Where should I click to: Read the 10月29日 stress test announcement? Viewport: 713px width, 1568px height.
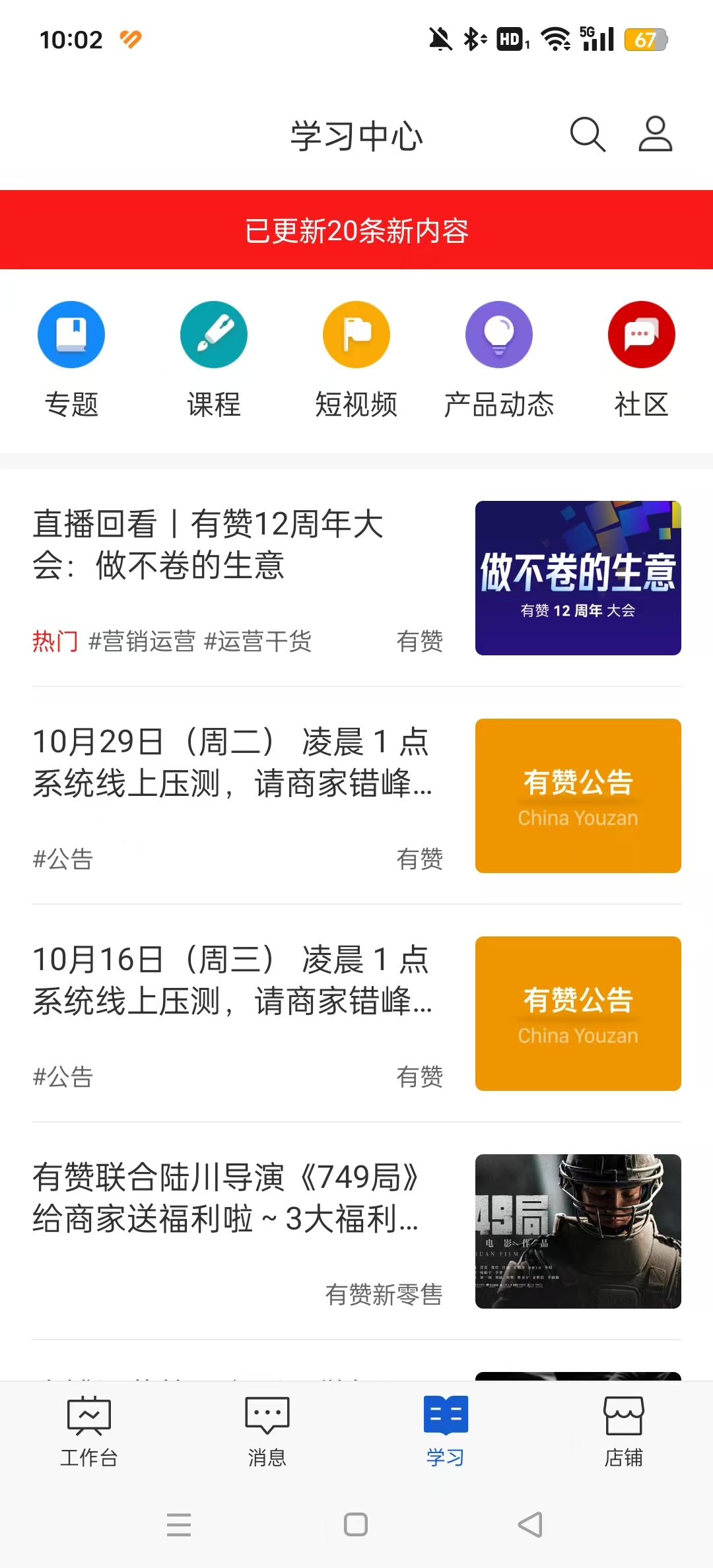[x=231, y=762]
